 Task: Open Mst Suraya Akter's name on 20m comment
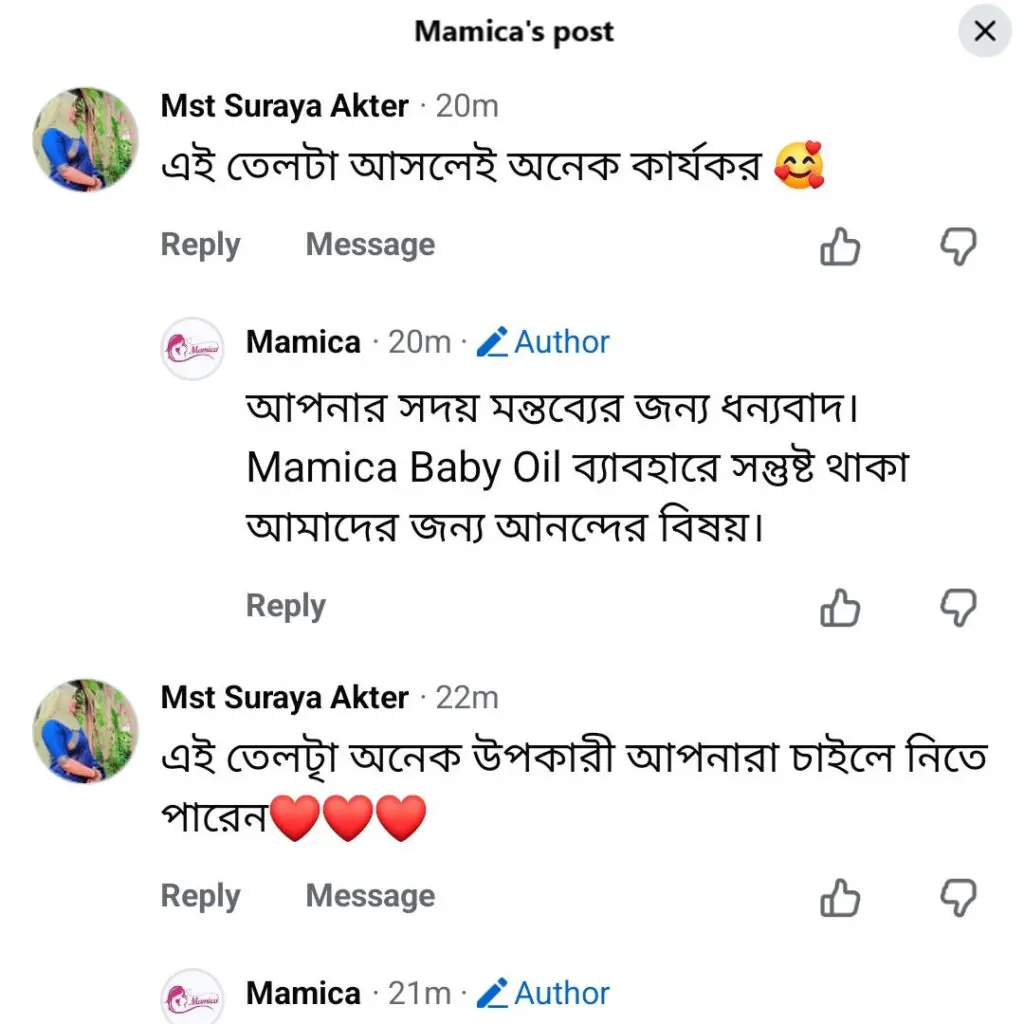pos(284,105)
